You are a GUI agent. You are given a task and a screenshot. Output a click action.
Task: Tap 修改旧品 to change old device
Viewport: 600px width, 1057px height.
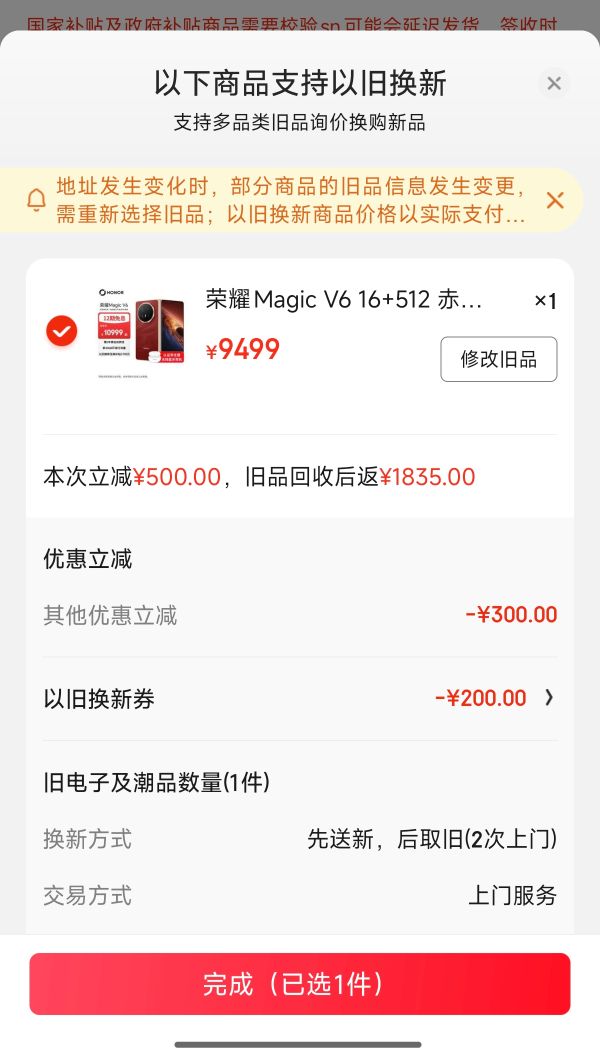click(x=499, y=359)
